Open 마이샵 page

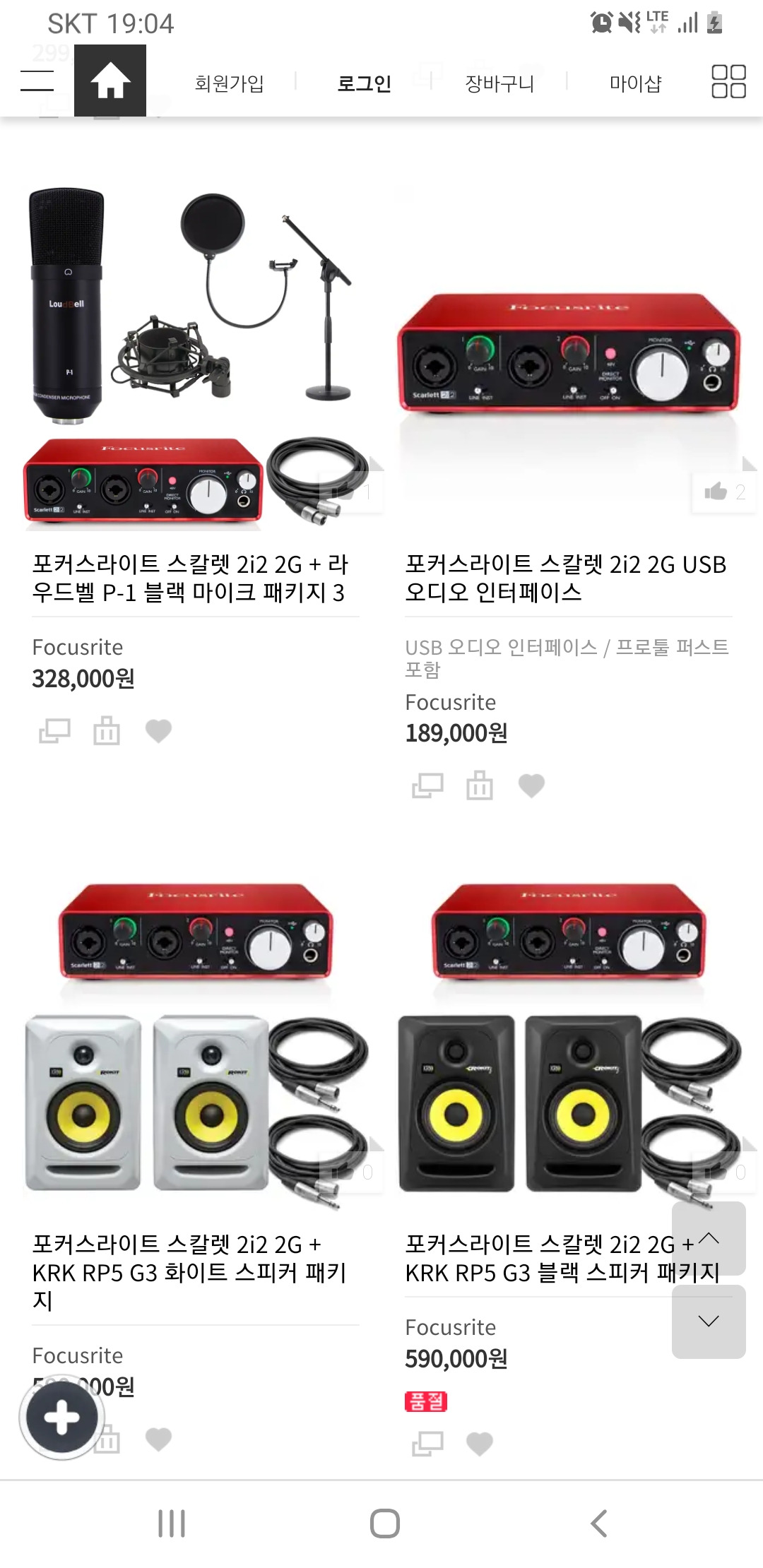[635, 83]
